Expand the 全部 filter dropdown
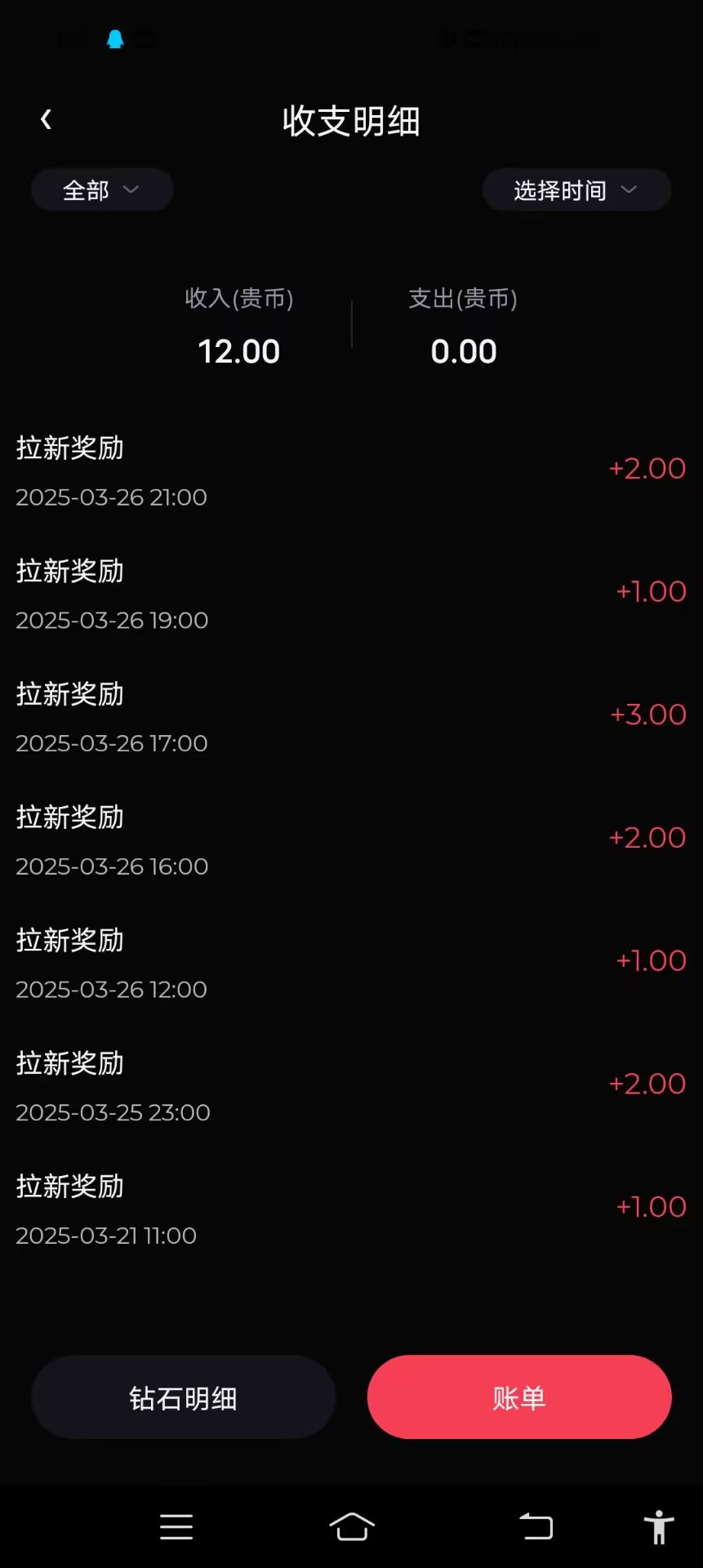Screen dimensions: 703x1568 (x=102, y=190)
